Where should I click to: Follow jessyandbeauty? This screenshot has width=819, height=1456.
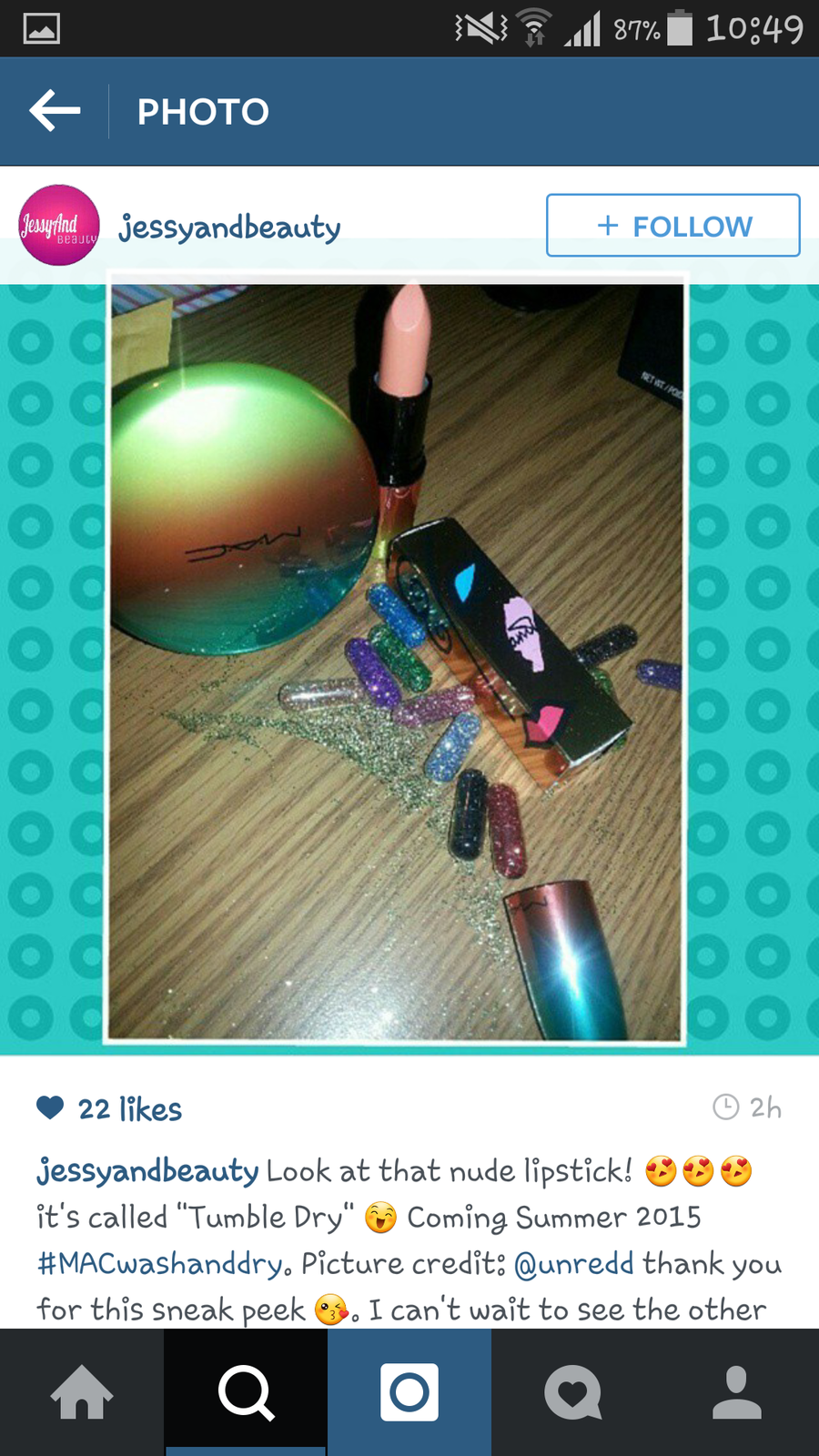(x=672, y=226)
